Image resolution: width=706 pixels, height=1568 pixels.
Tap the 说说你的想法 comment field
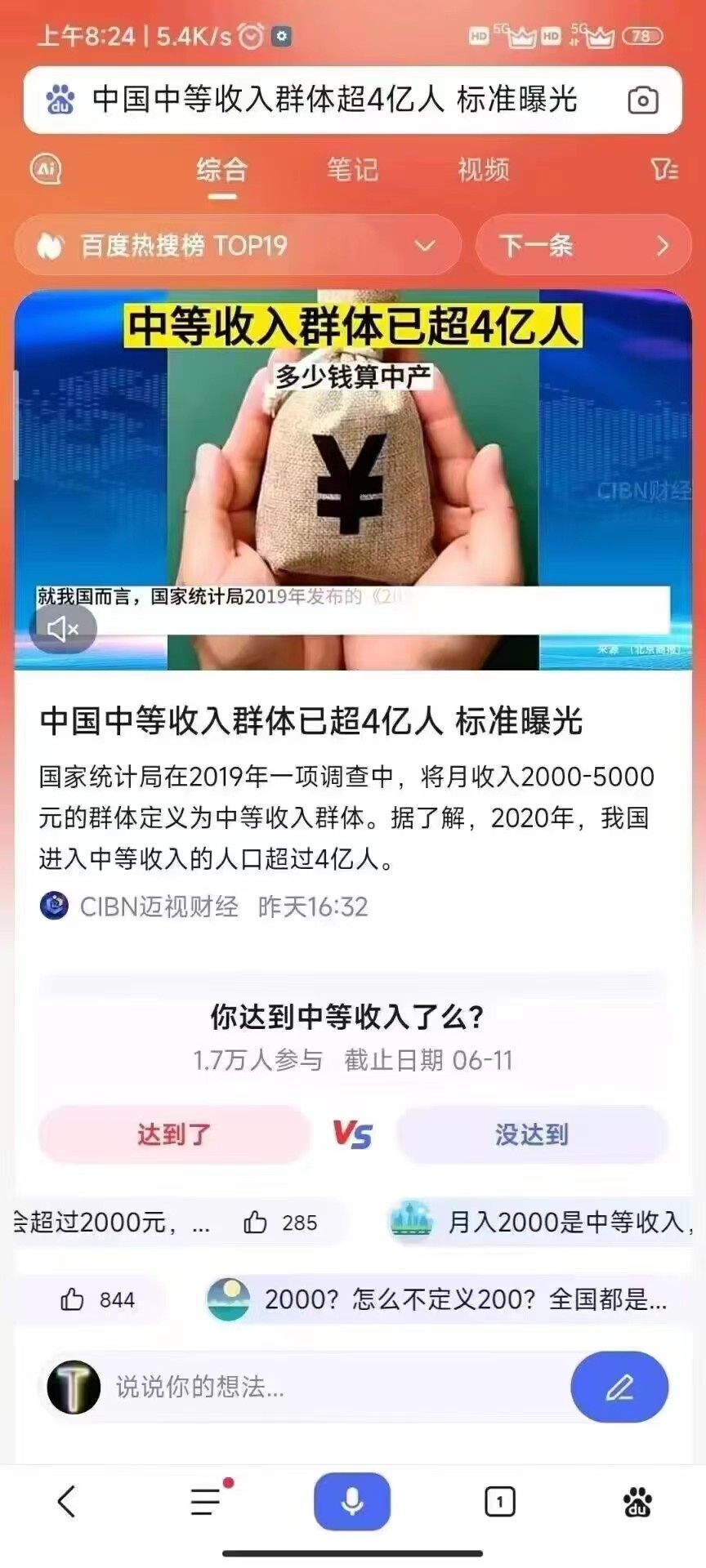pyautogui.click(x=327, y=1387)
